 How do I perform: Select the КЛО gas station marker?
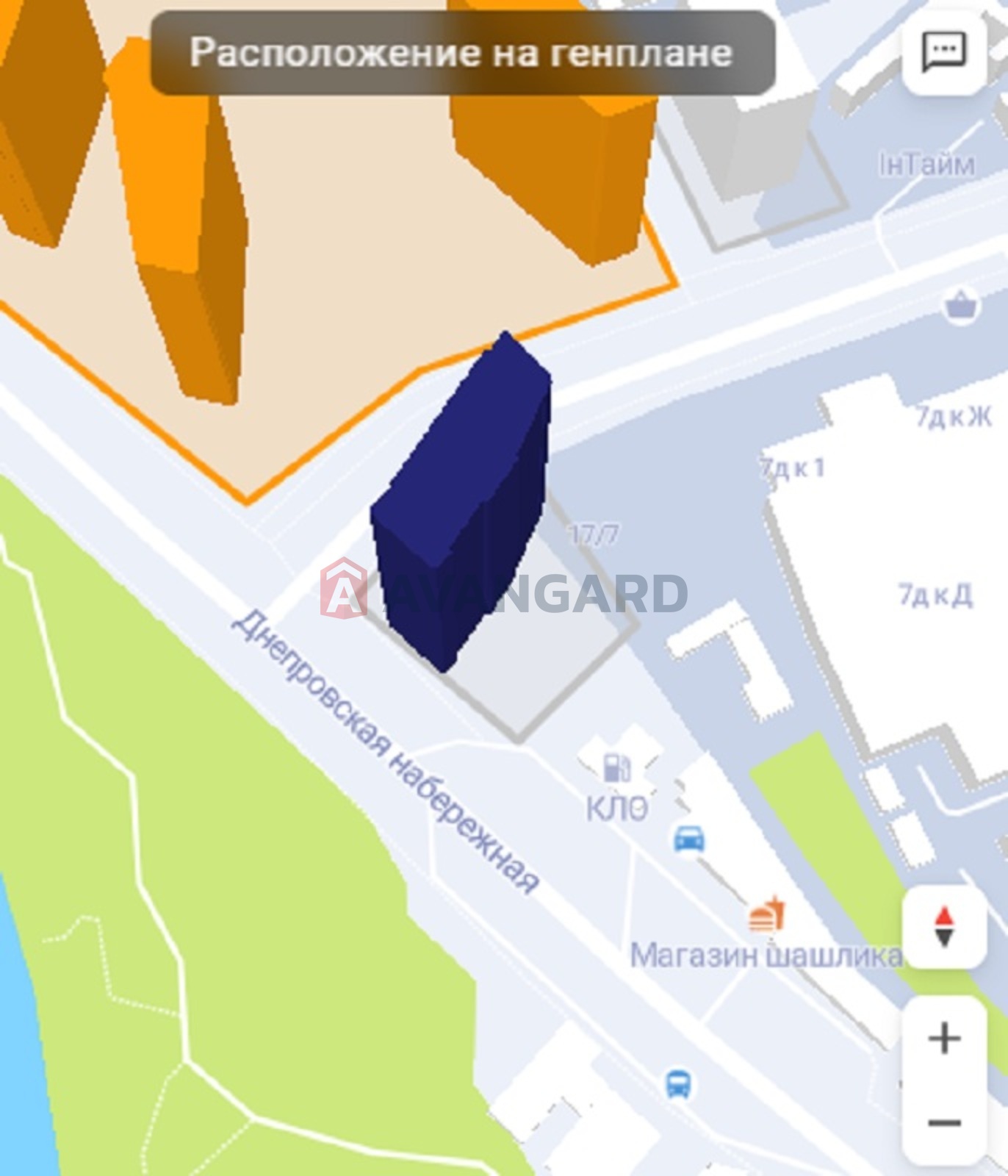coord(617,768)
